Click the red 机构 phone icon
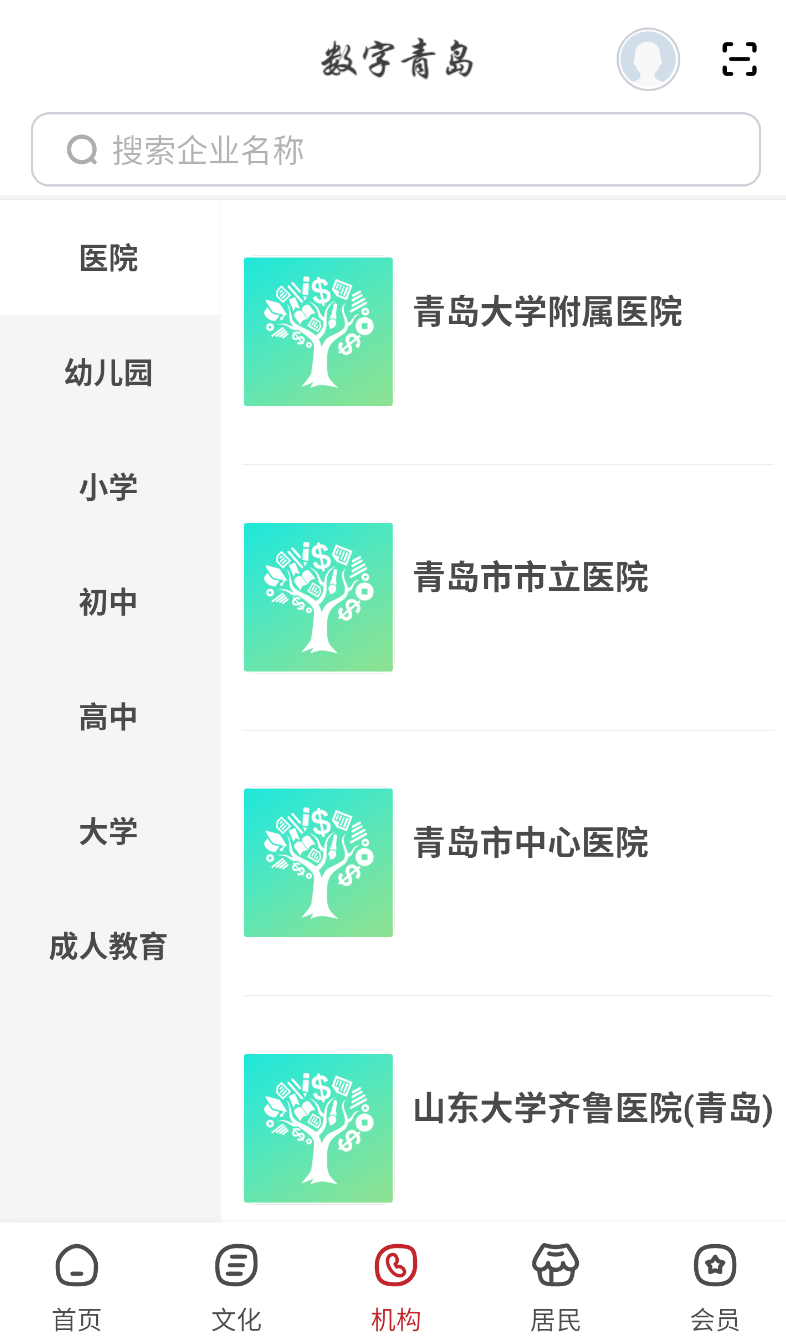 coord(396,1265)
